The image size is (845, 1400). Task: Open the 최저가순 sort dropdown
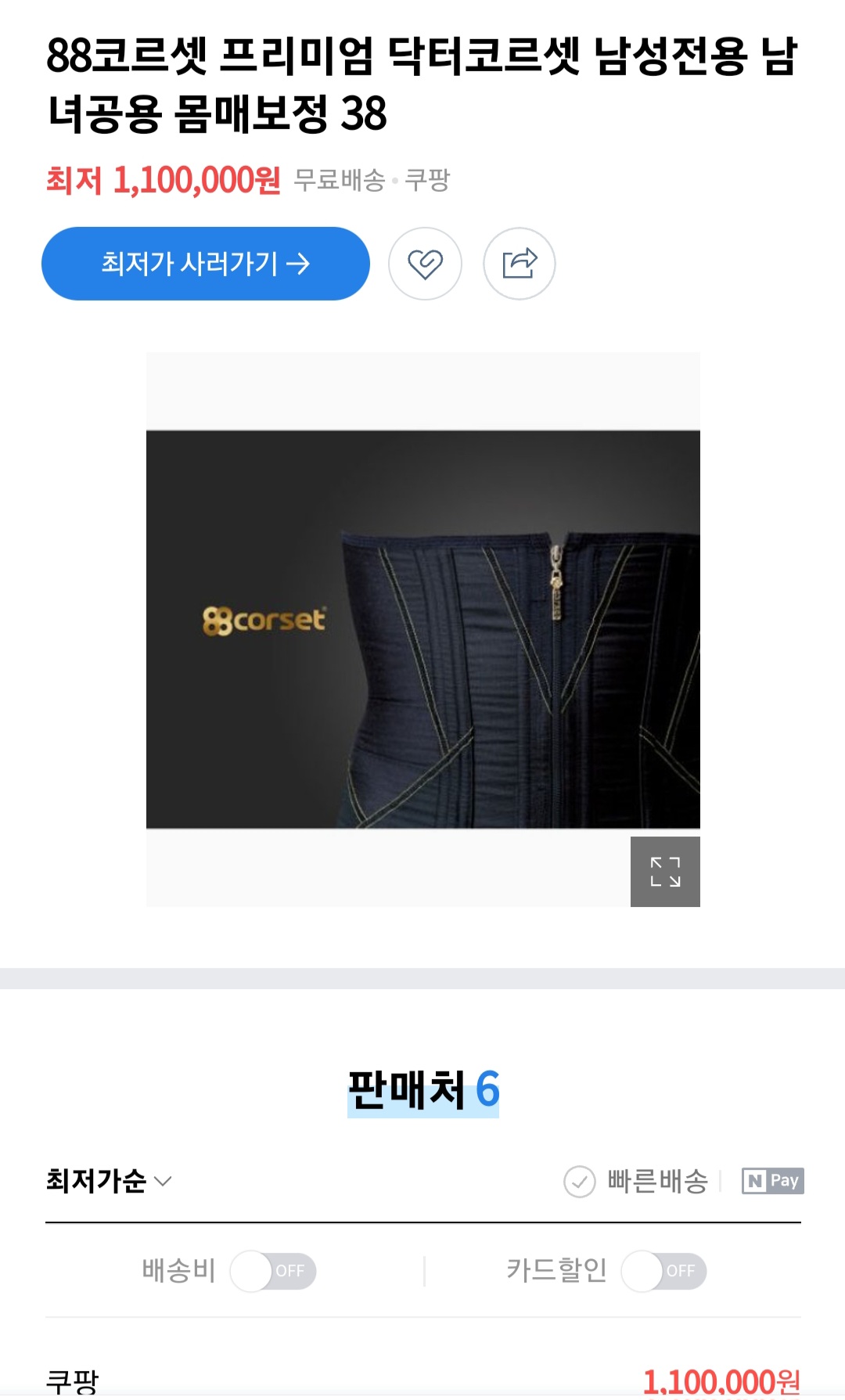(x=109, y=1181)
